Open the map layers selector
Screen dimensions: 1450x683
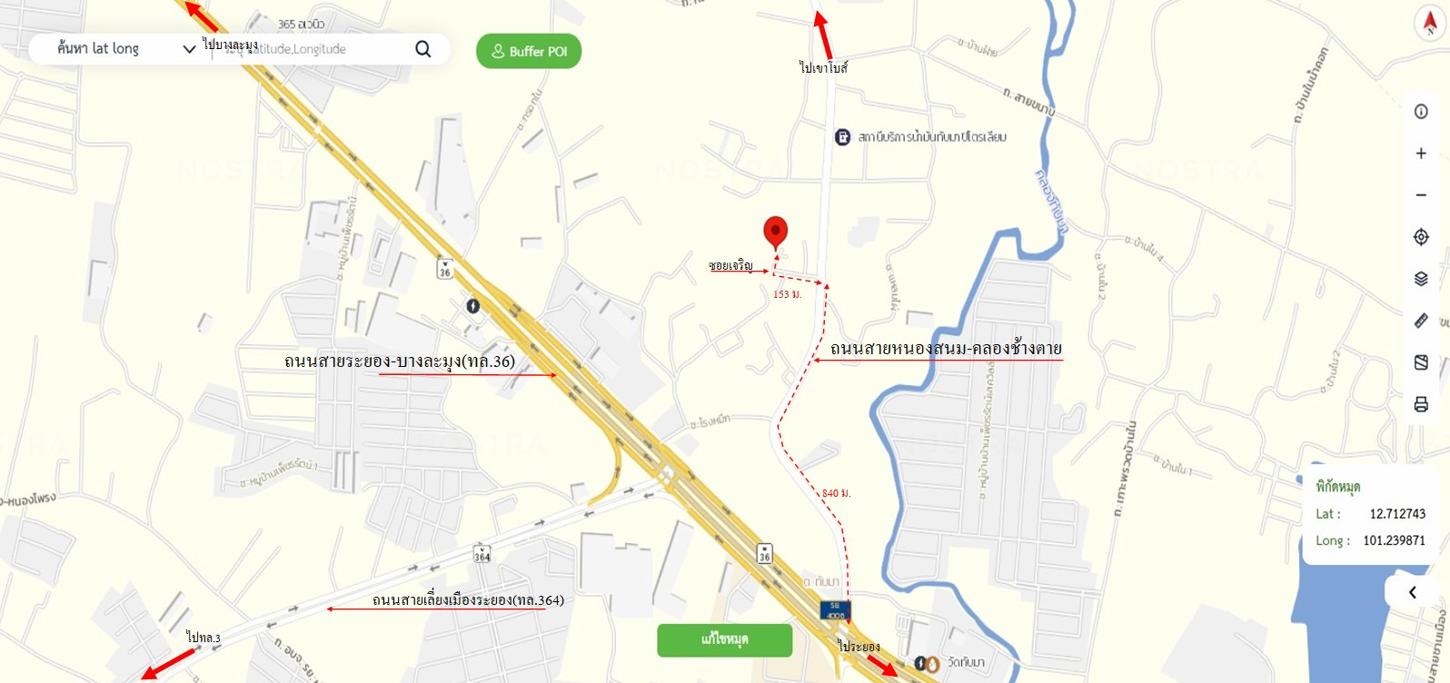[1421, 279]
